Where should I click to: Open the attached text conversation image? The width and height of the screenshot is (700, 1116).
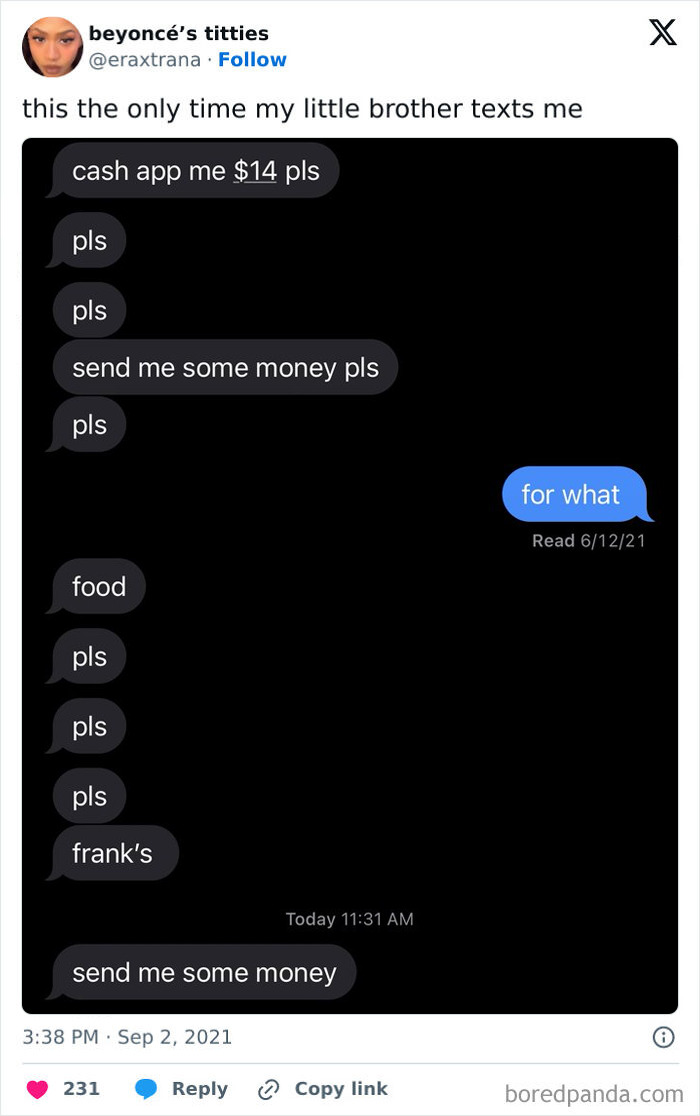(350, 575)
